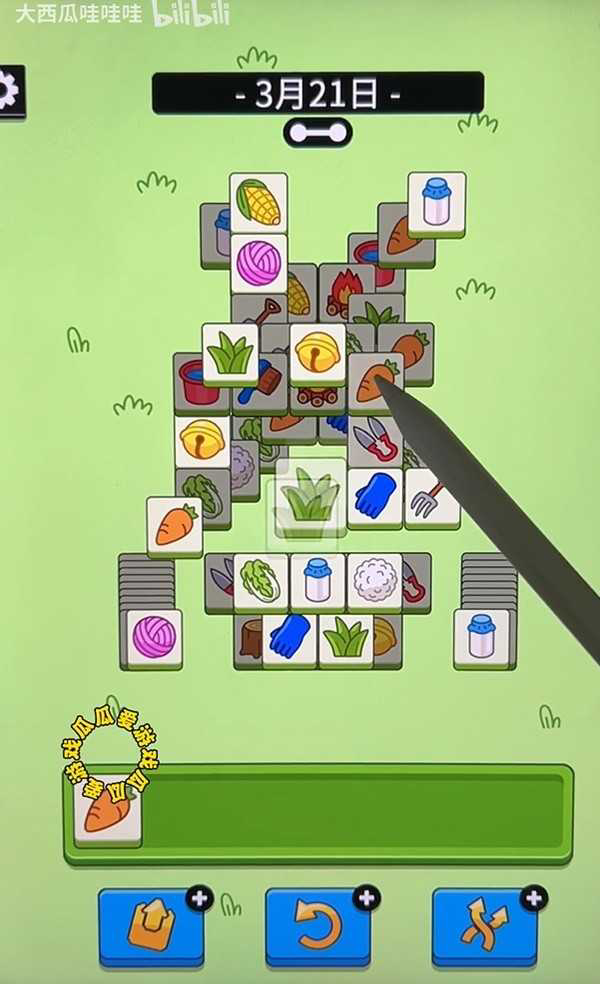Pick the garden rake tile

[x=432, y=497]
